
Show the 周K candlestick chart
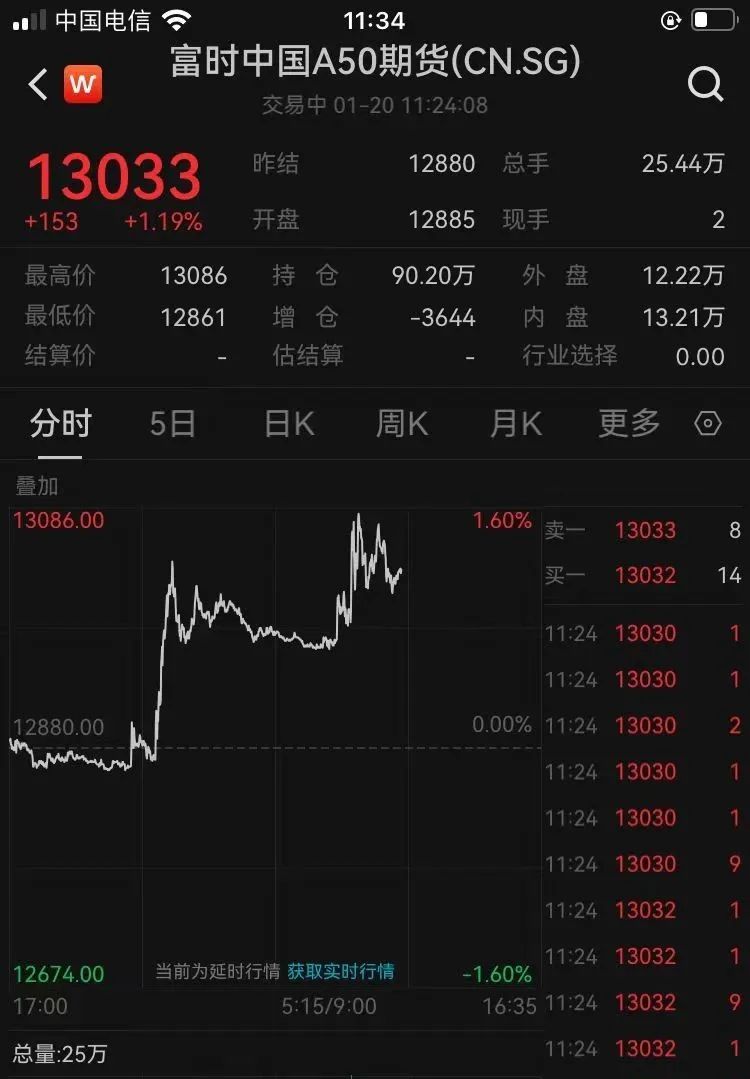(x=402, y=424)
